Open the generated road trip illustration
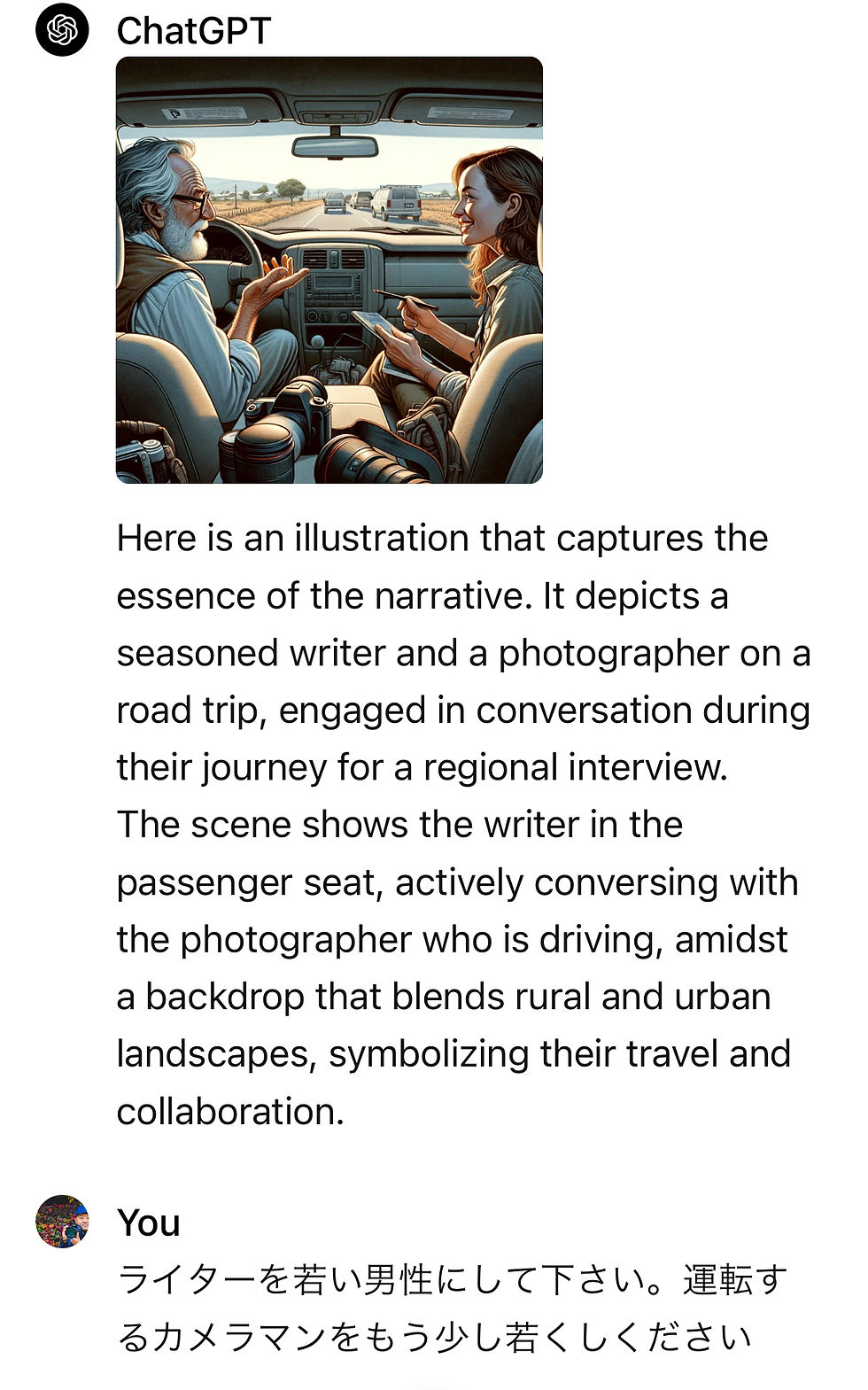868x1390 pixels. pyautogui.click(x=329, y=270)
